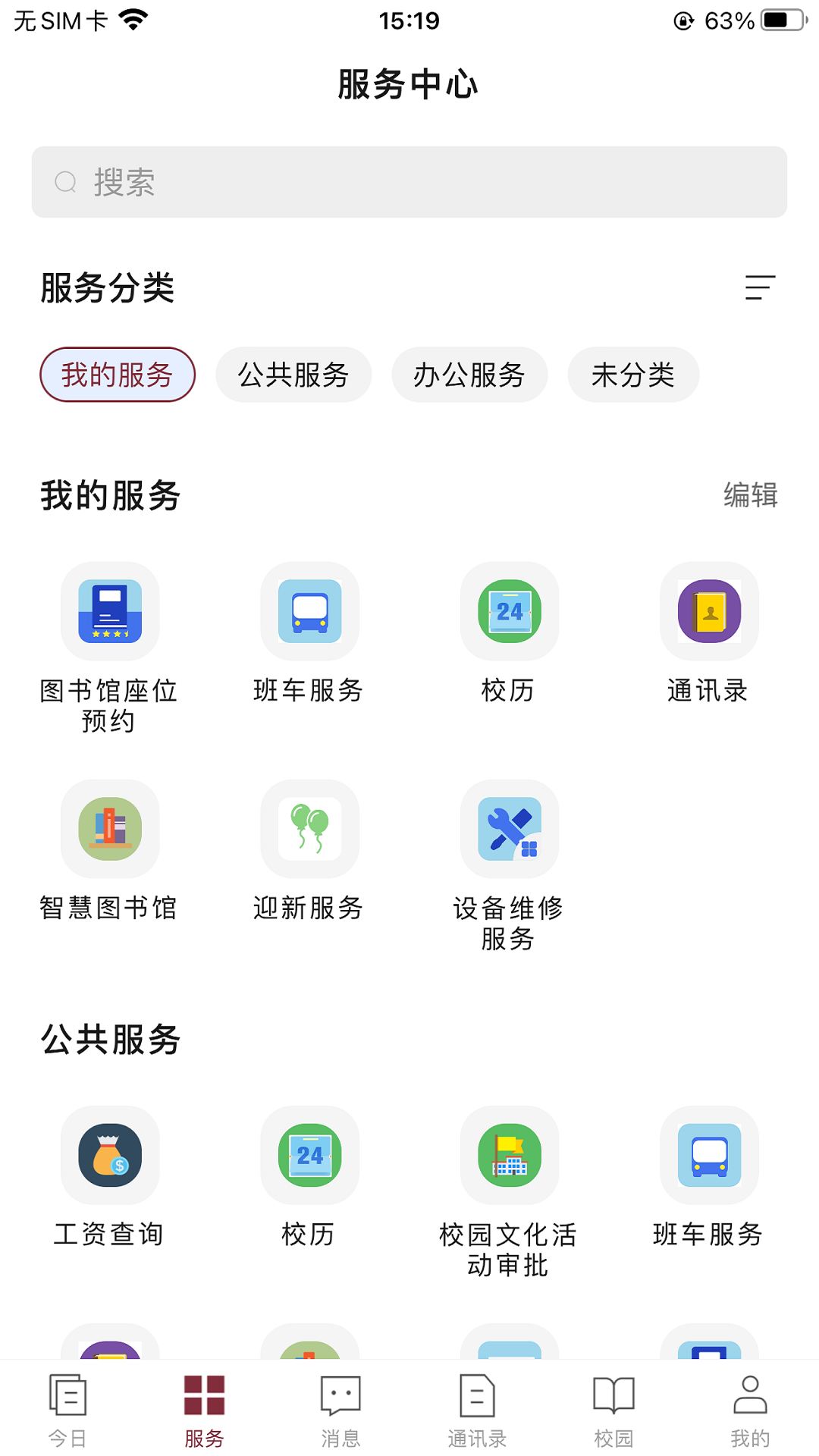Select the 公共服务 category chip
819x1456 pixels.
(293, 374)
